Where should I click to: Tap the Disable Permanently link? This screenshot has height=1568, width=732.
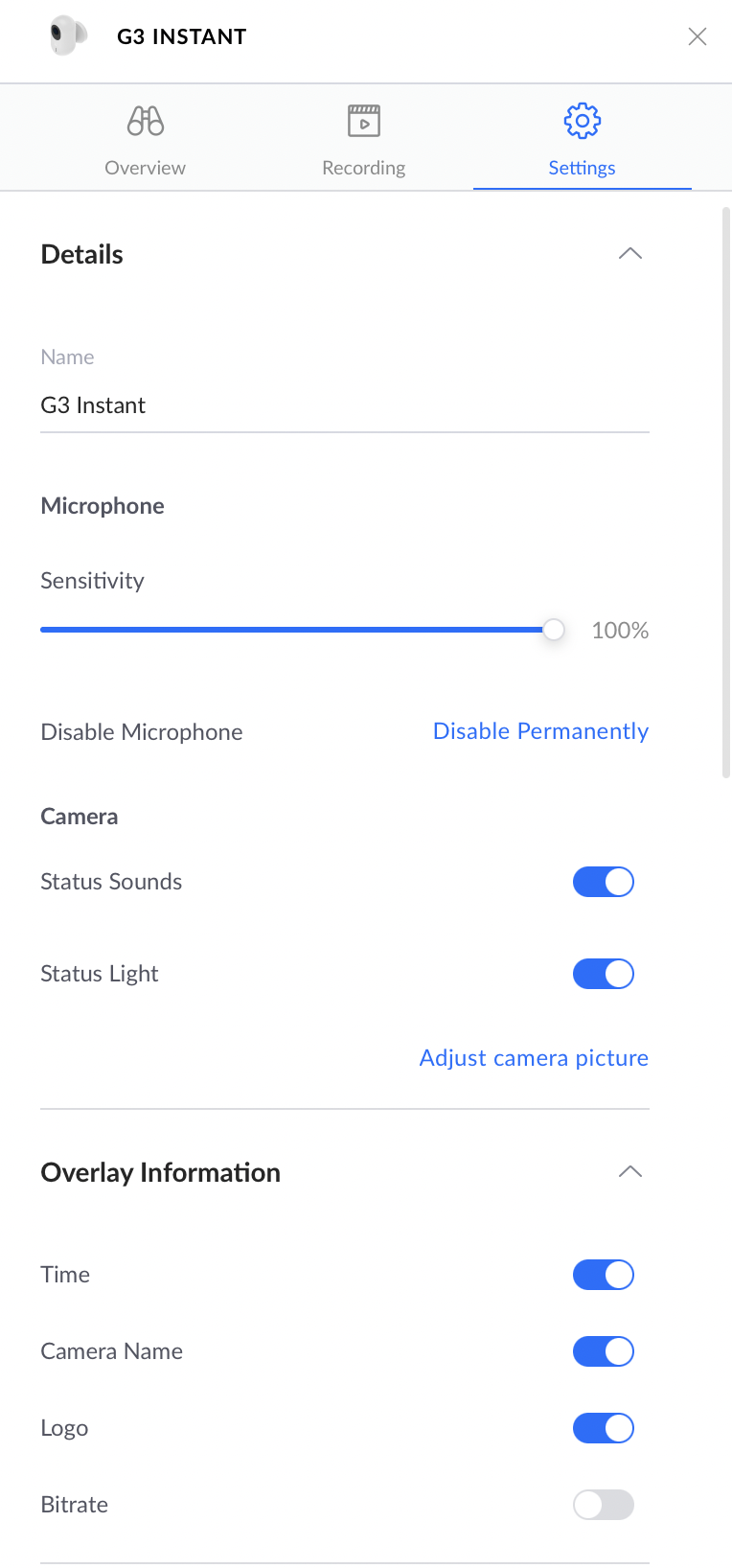[540, 731]
